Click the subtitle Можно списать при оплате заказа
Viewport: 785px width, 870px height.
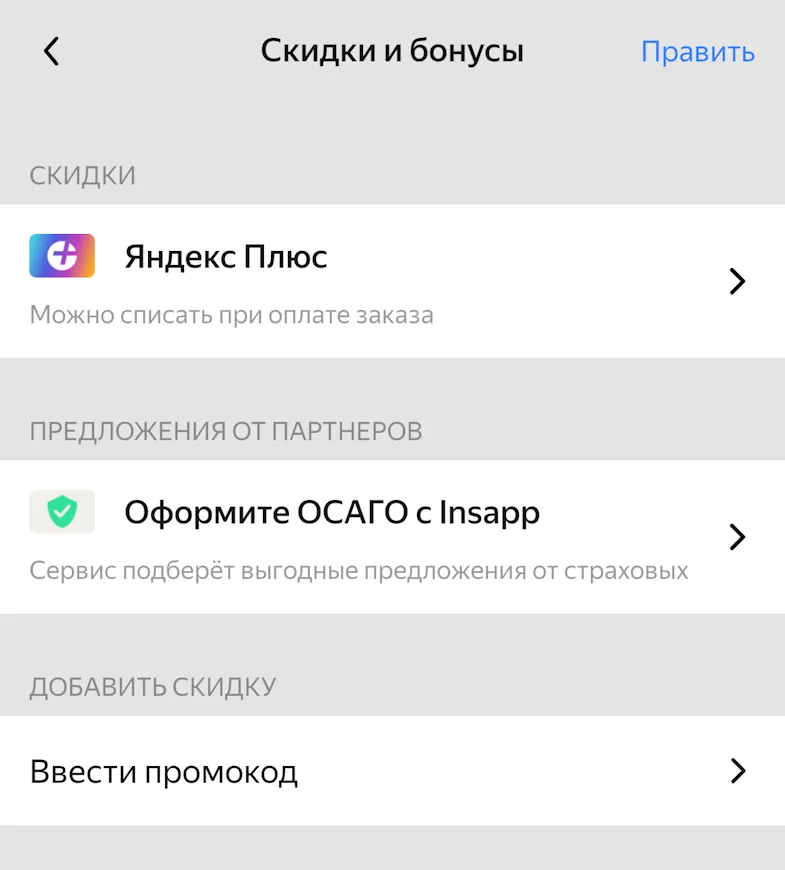tap(233, 315)
